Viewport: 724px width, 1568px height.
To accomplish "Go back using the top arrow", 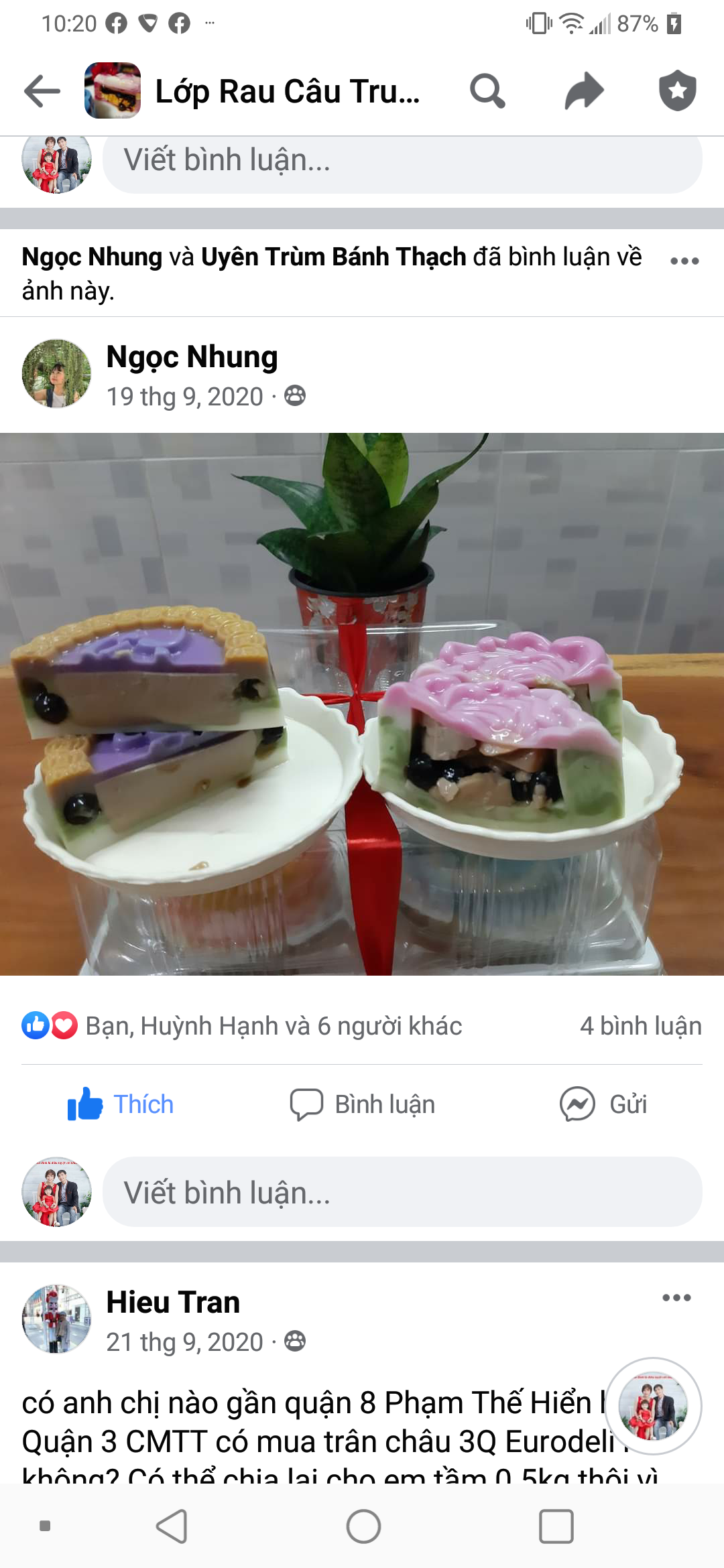I will pyautogui.click(x=42, y=91).
